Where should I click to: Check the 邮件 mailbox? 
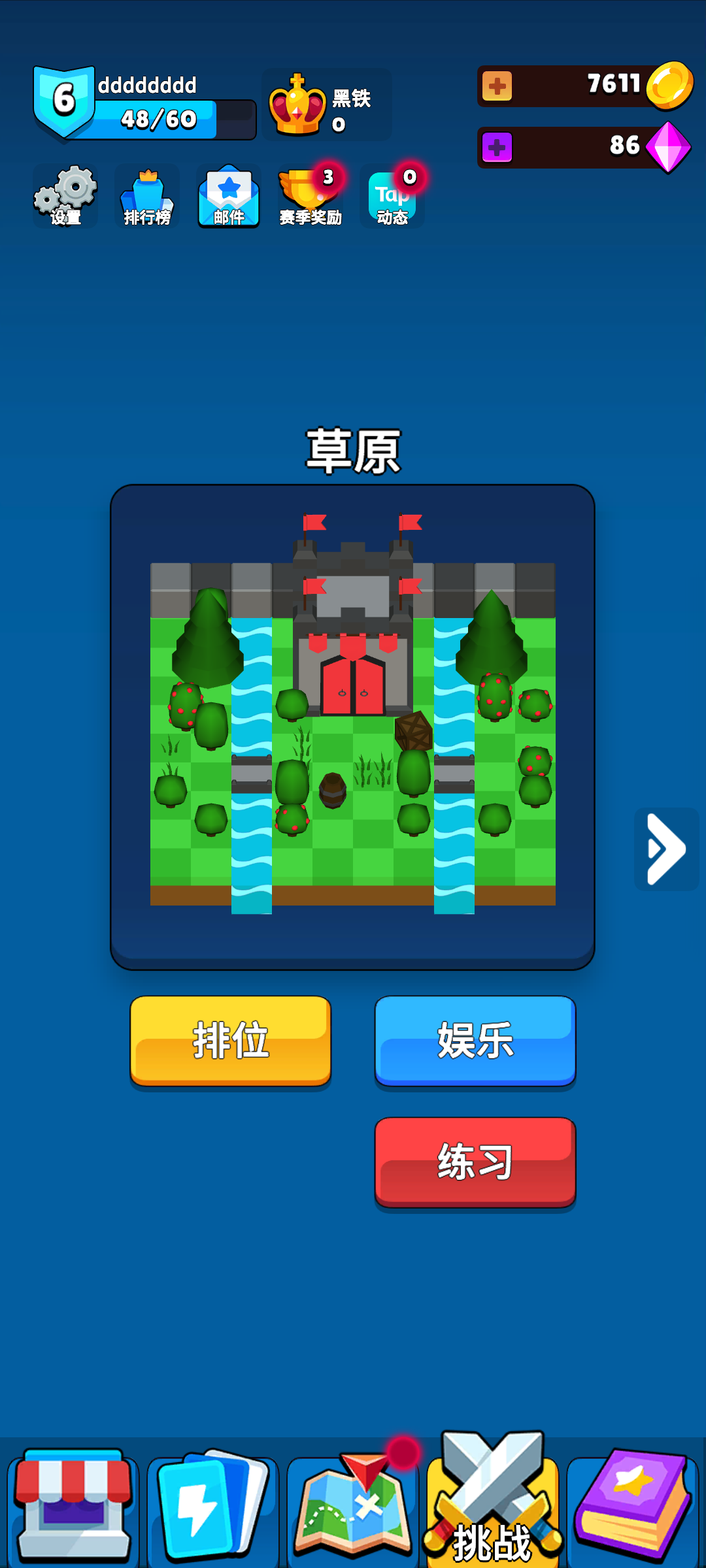(x=227, y=196)
